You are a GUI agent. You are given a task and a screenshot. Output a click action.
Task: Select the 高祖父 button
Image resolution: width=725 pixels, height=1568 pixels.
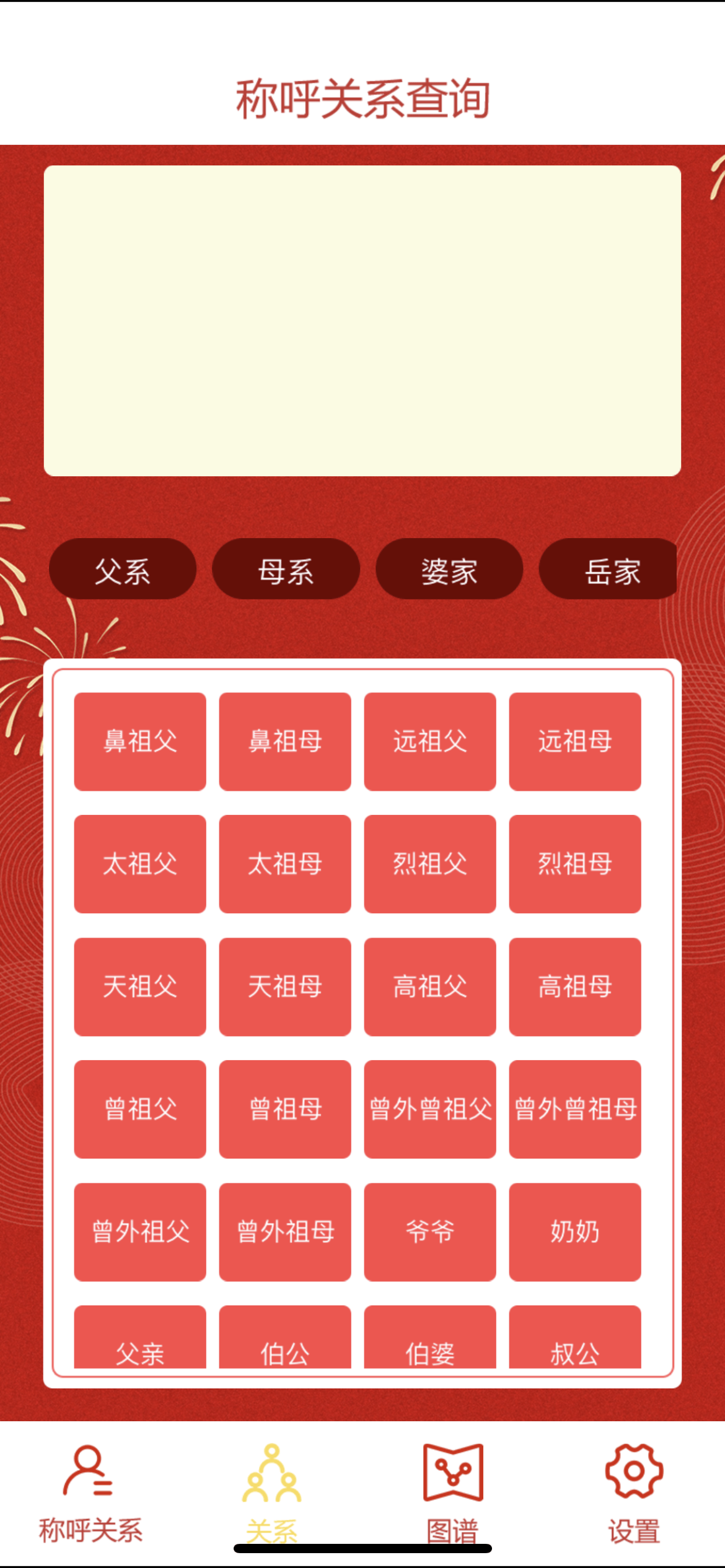pos(430,987)
